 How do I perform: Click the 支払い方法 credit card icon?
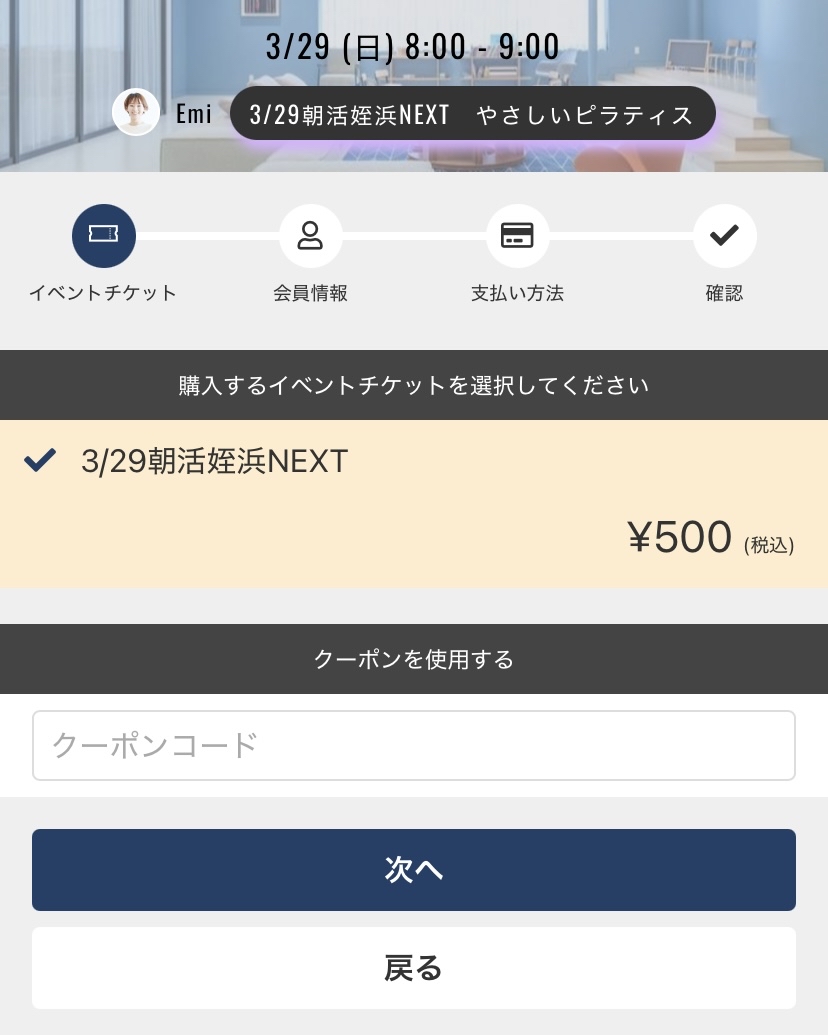click(517, 236)
